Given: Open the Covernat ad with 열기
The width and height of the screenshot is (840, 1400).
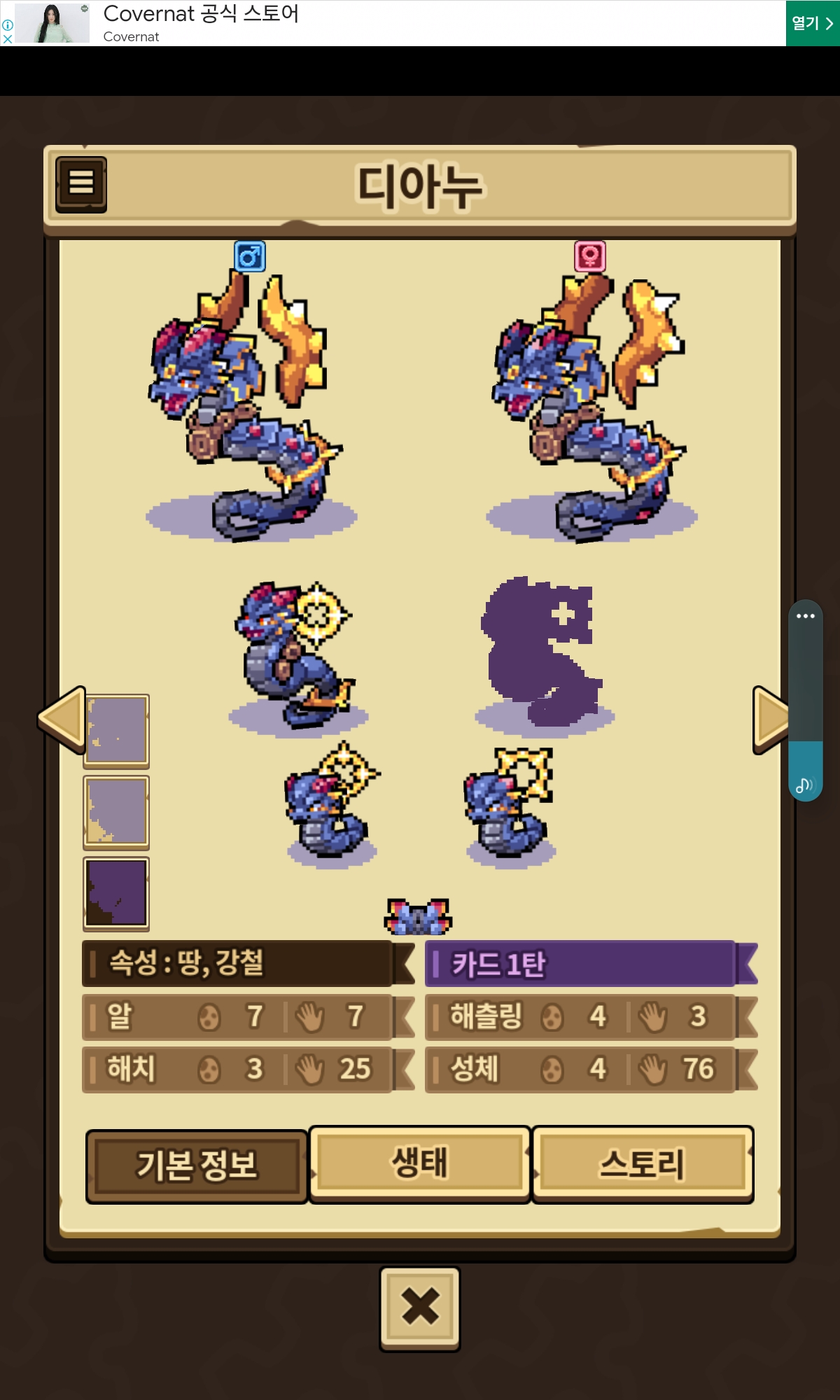Looking at the screenshot, I should click(x=813, y=23).
